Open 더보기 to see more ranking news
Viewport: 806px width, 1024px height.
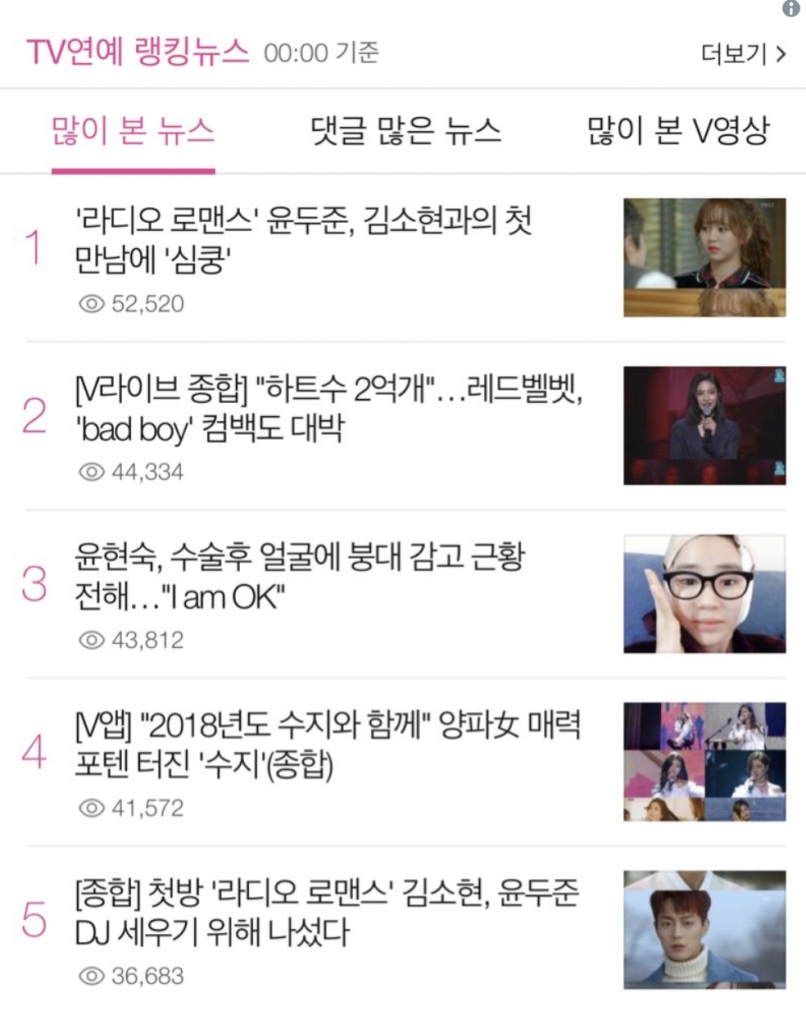743,53
